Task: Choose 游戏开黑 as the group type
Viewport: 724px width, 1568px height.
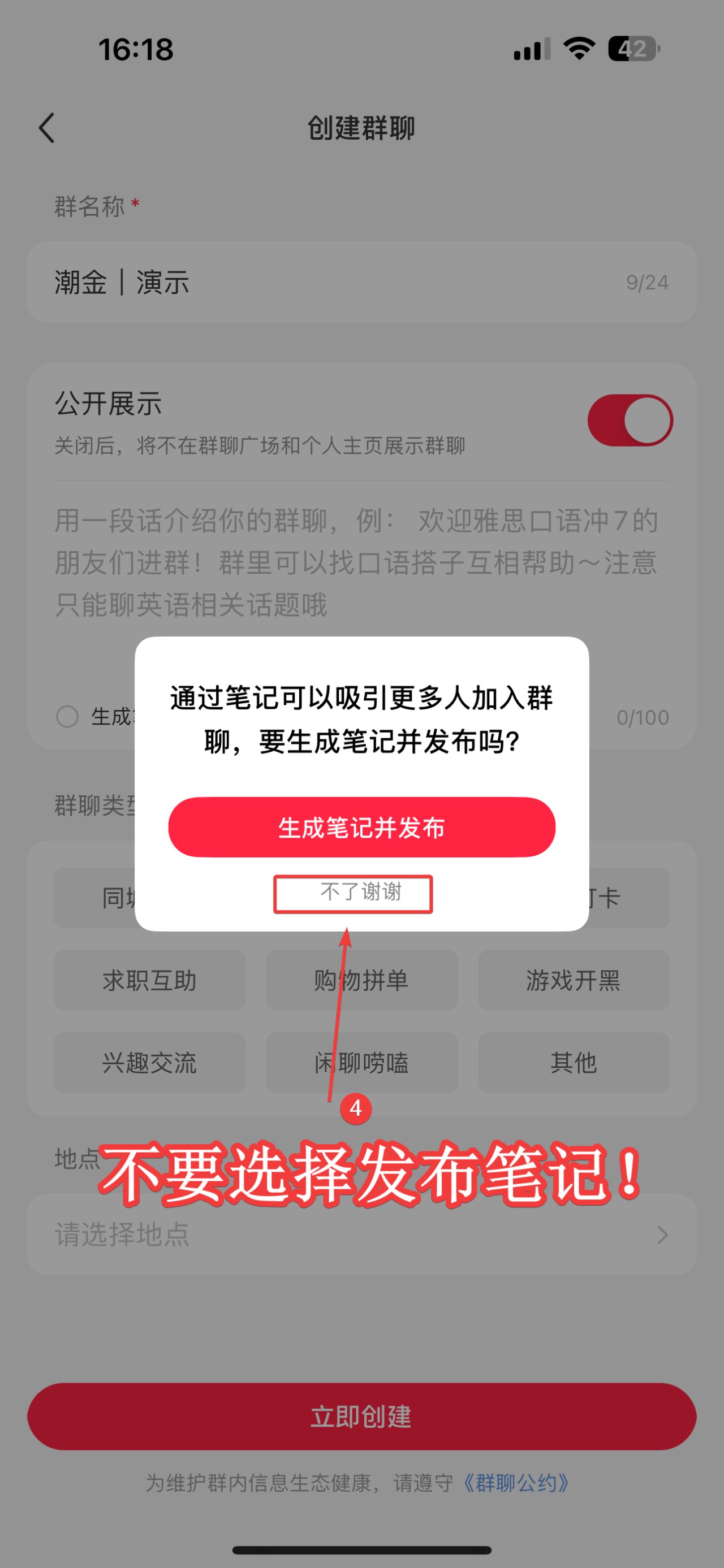Action: [x=574, y=981]
